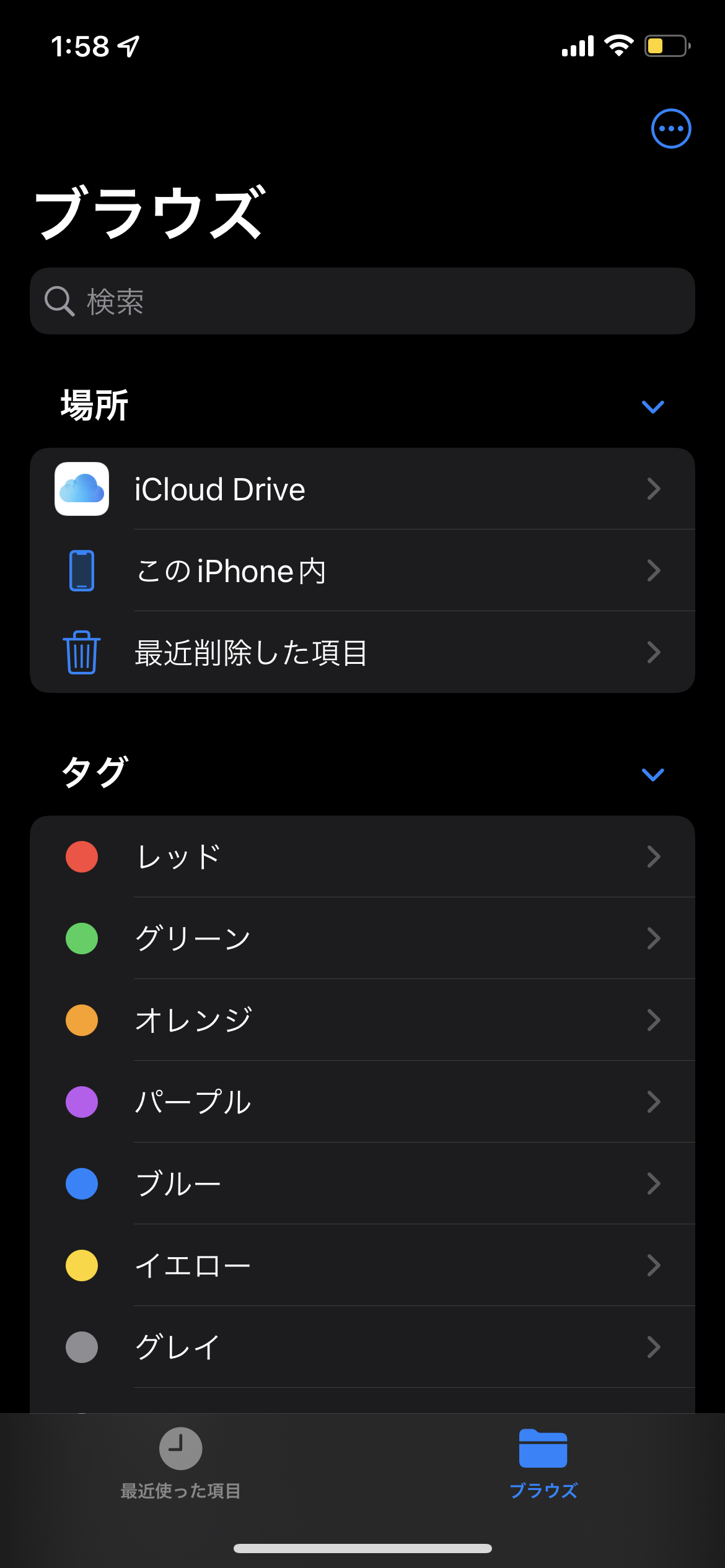725x1568 pixels.
Task: Open 最近削除した項目 folder
Action: [x=362, y=653]
